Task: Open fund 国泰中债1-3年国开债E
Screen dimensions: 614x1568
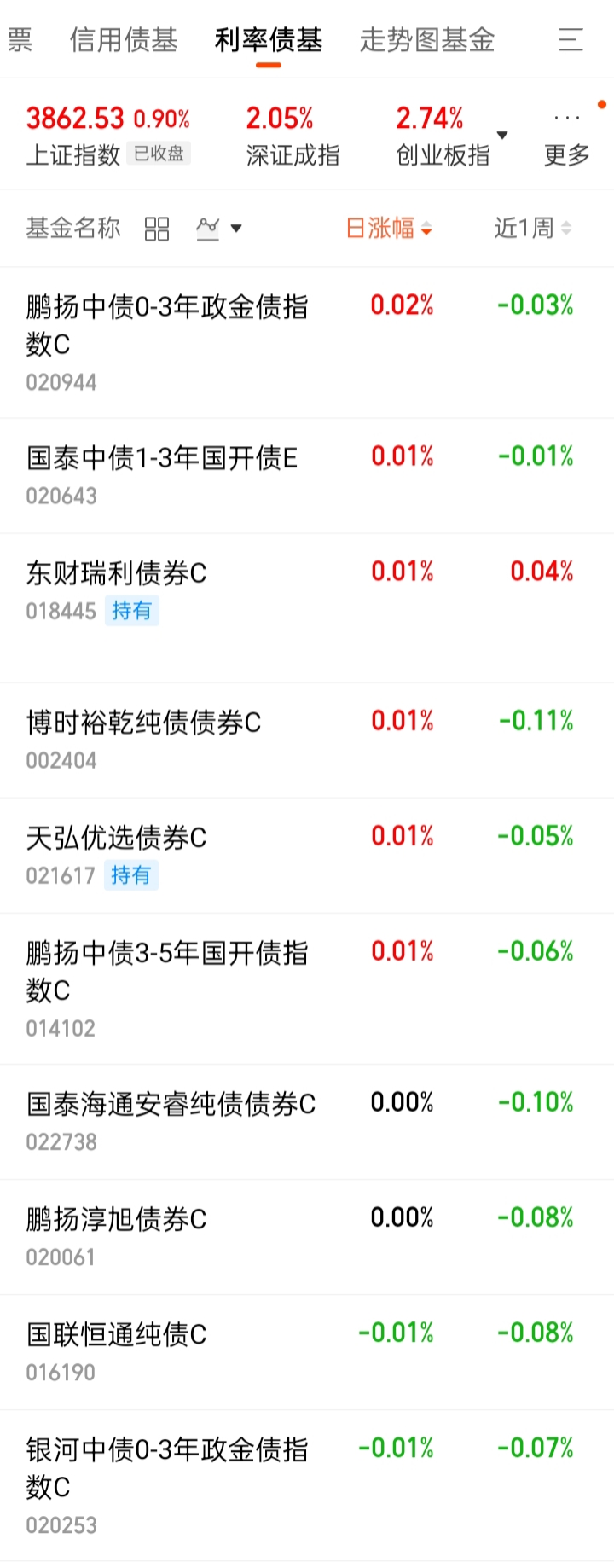Action: [307, 476]
